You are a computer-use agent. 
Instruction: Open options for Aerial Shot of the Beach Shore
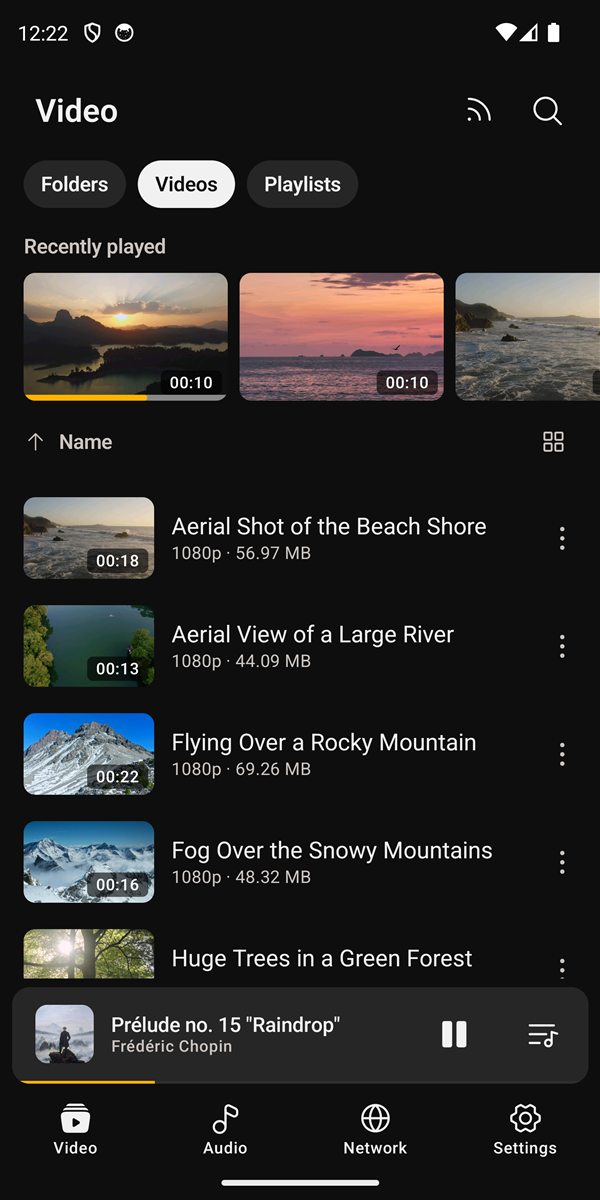[562, 538]
